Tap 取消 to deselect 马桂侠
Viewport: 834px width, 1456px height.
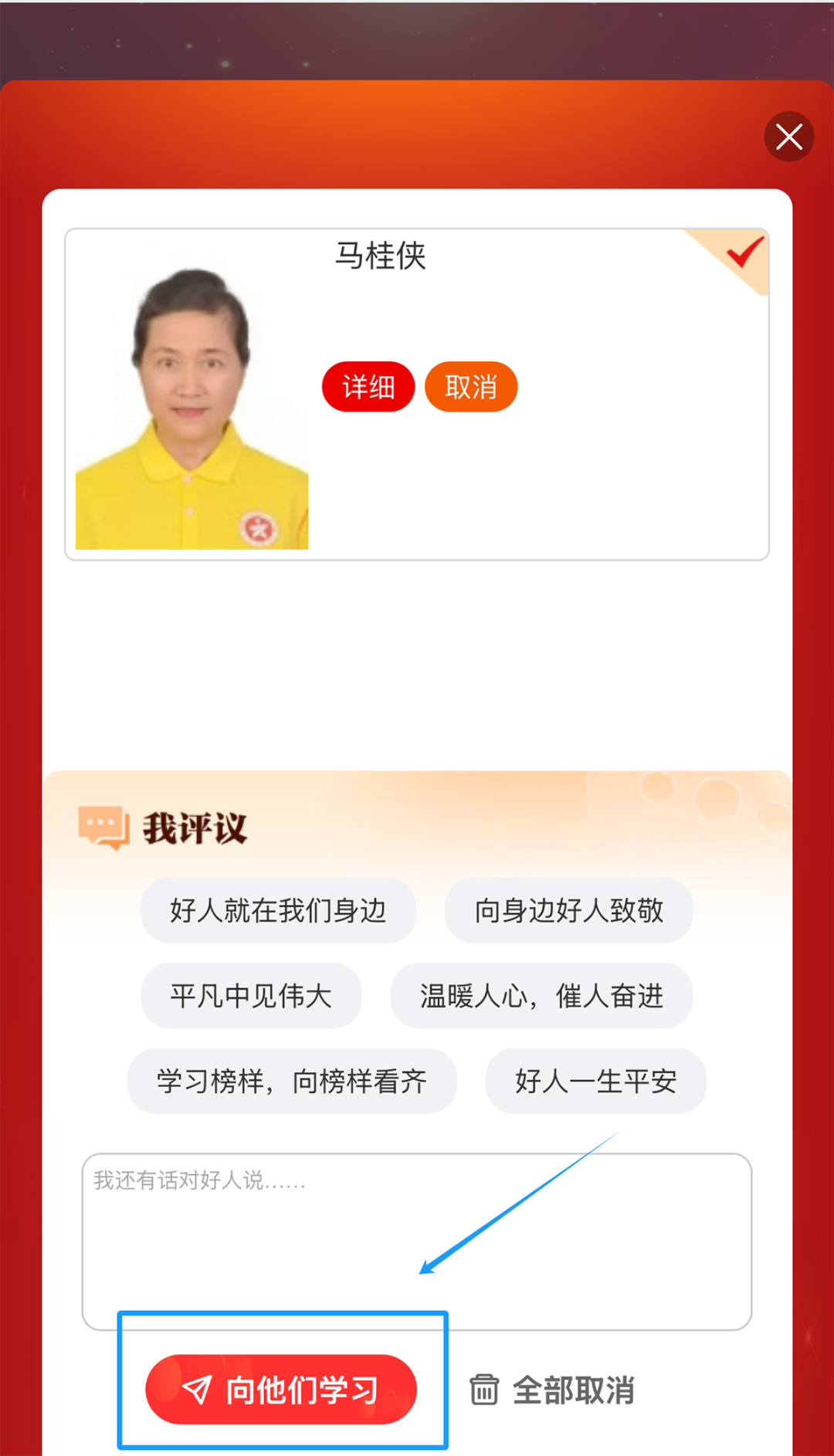(x=471, y=387)
